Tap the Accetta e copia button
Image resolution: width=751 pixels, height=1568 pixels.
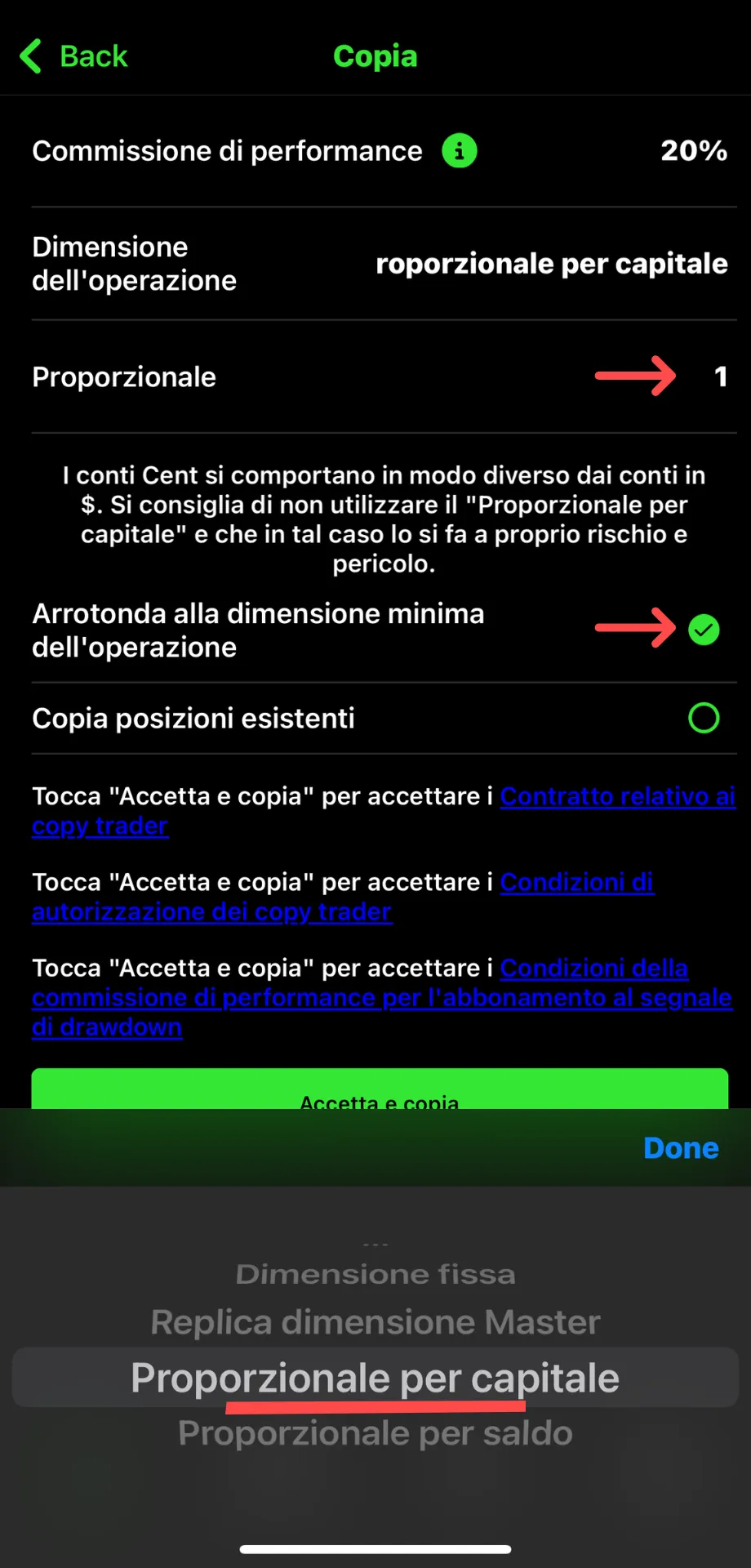click(380, 1089)
